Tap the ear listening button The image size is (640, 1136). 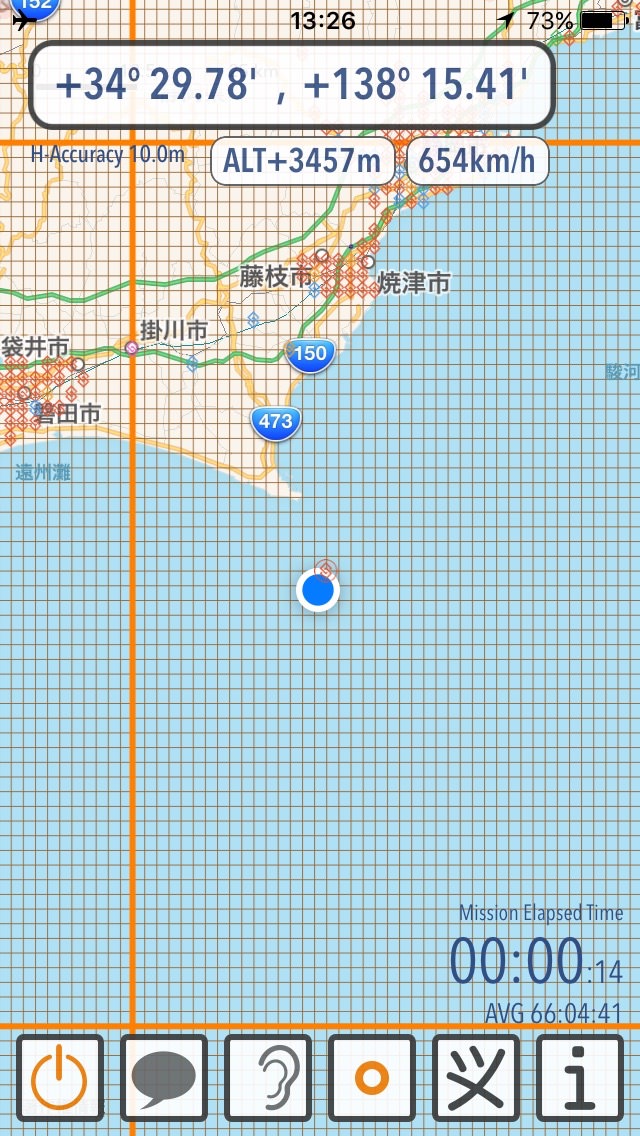coord(268,1078)
